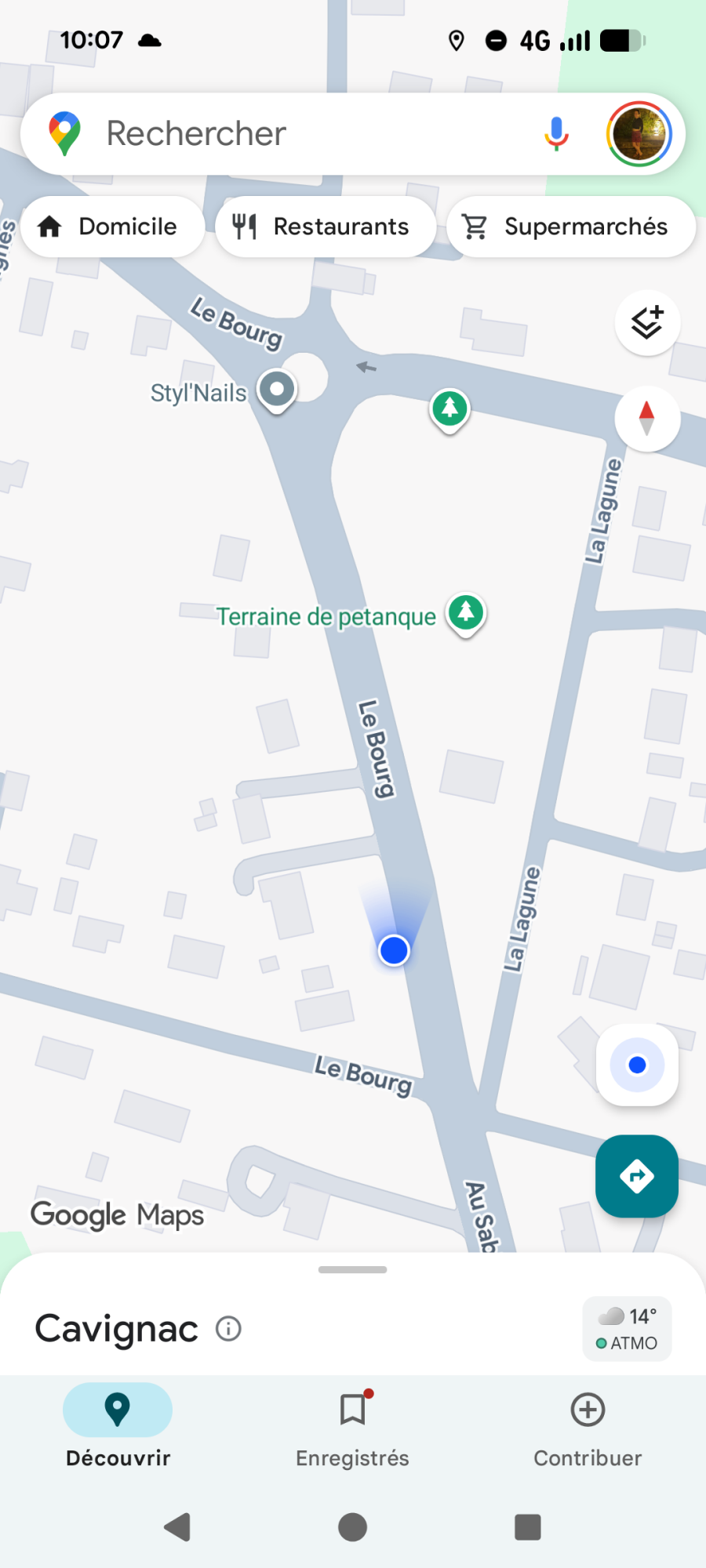Tap the system home button
This screenshot has height=1568, width=706.
coord(352,1527)
